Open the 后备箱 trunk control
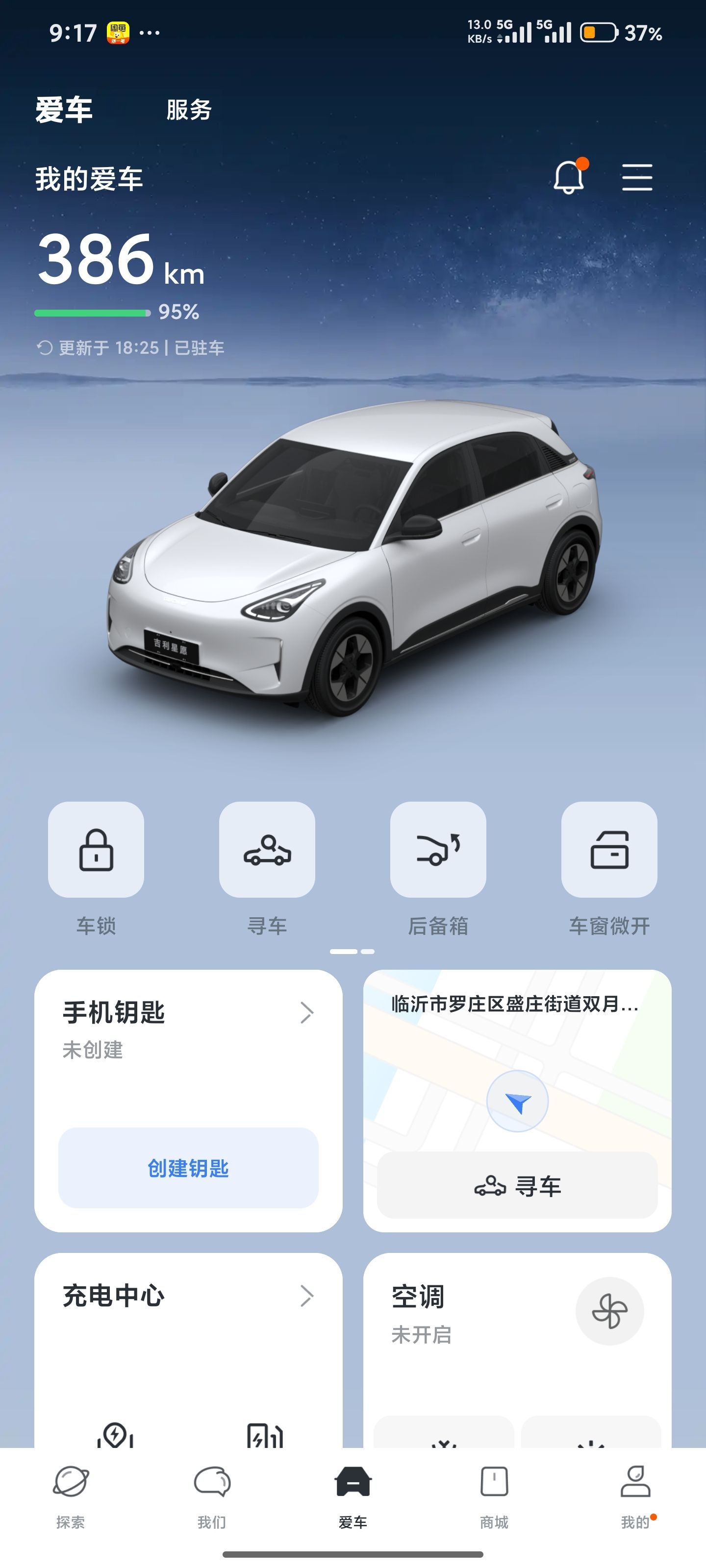This screenshot has height=1568, width=706. point(438,849)
